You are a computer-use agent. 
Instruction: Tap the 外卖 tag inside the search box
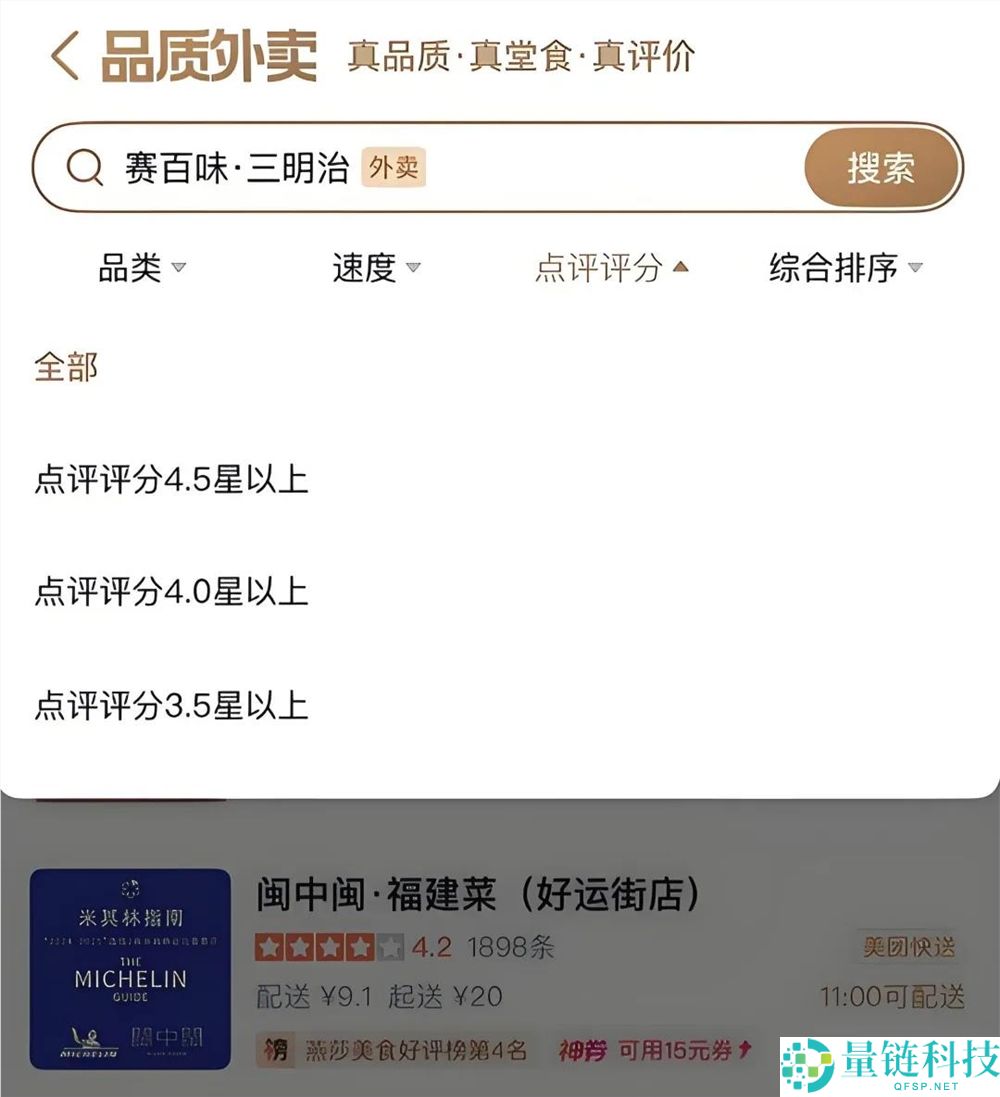point(394,168)
